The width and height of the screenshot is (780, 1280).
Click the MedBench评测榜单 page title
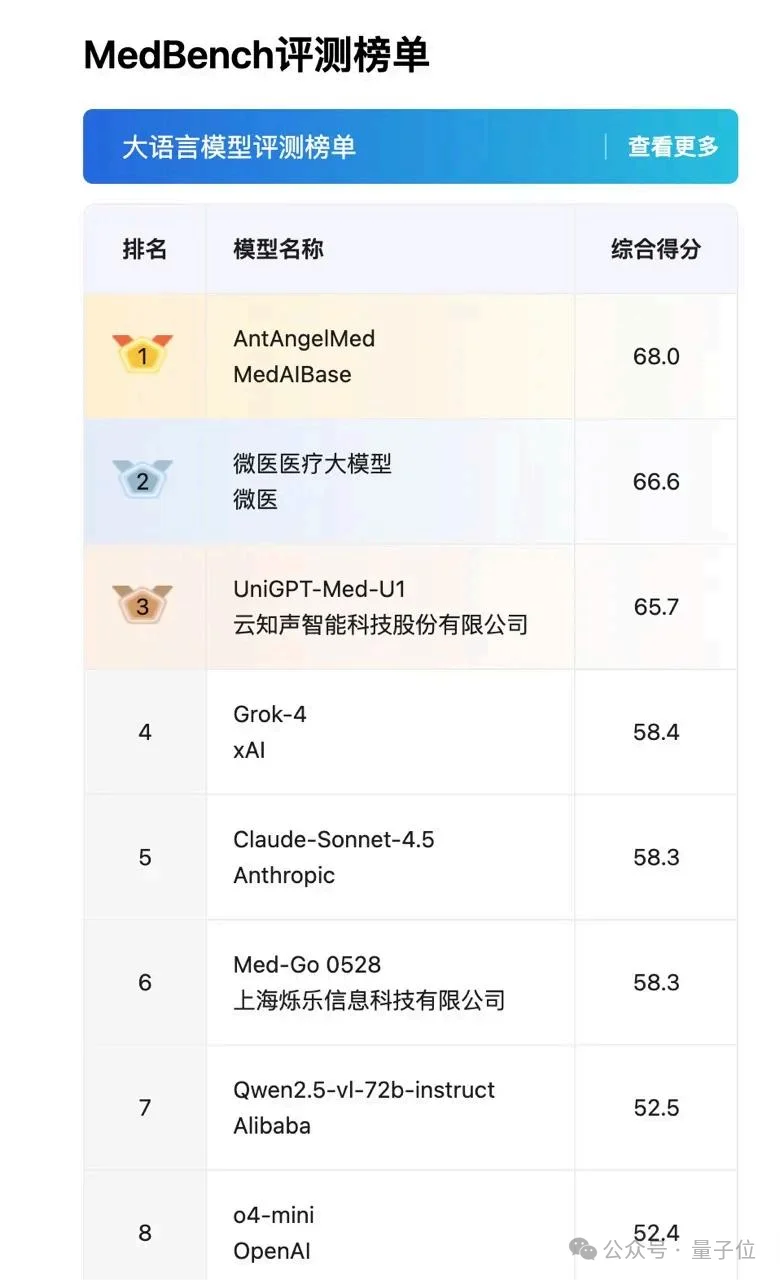(x=256, y=57)
